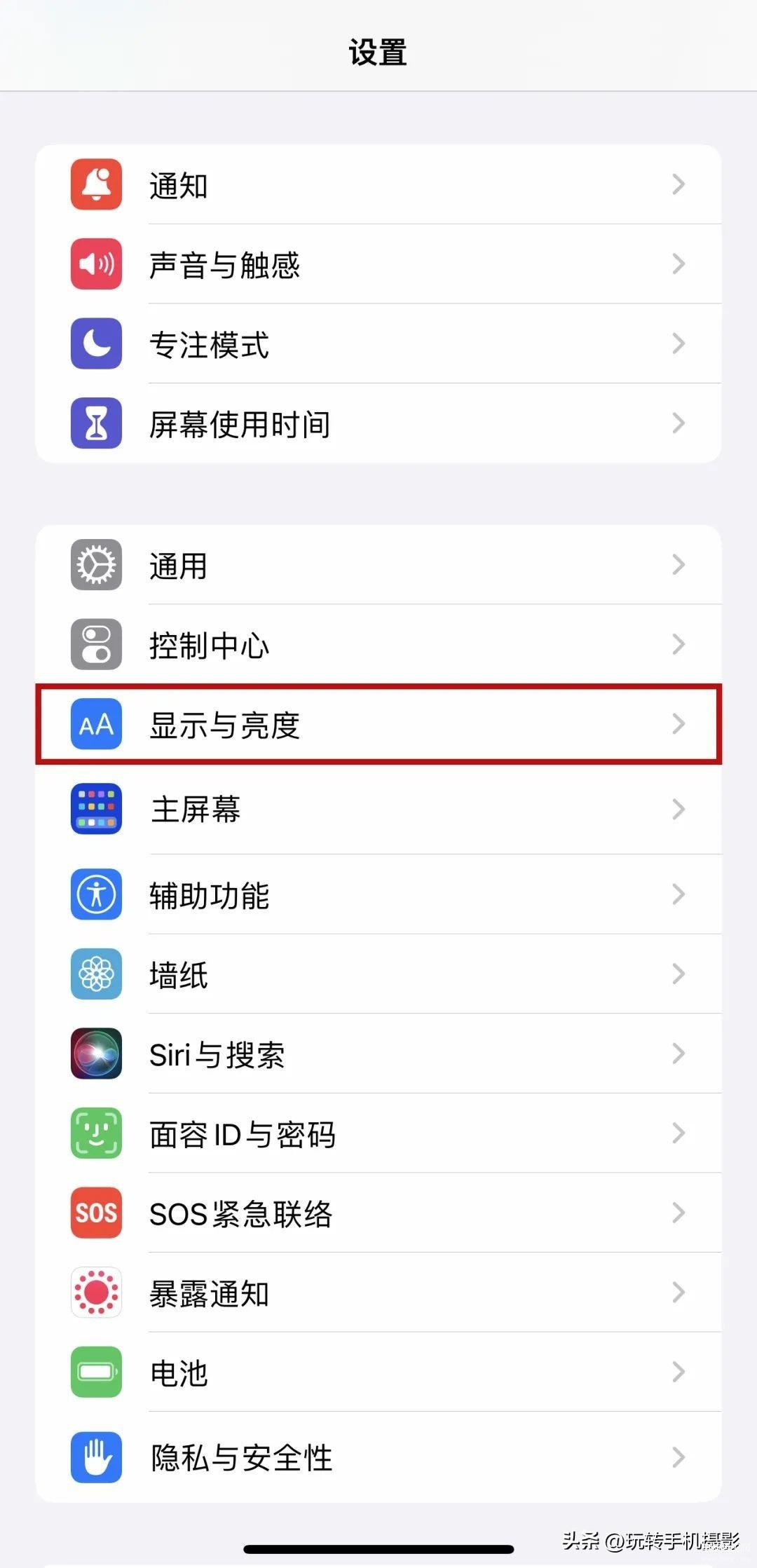Image resolution: width=757 pixels, height=1568 pixels.
Task: Open the 暴露通知 row
Action: tap(378, 1293)
